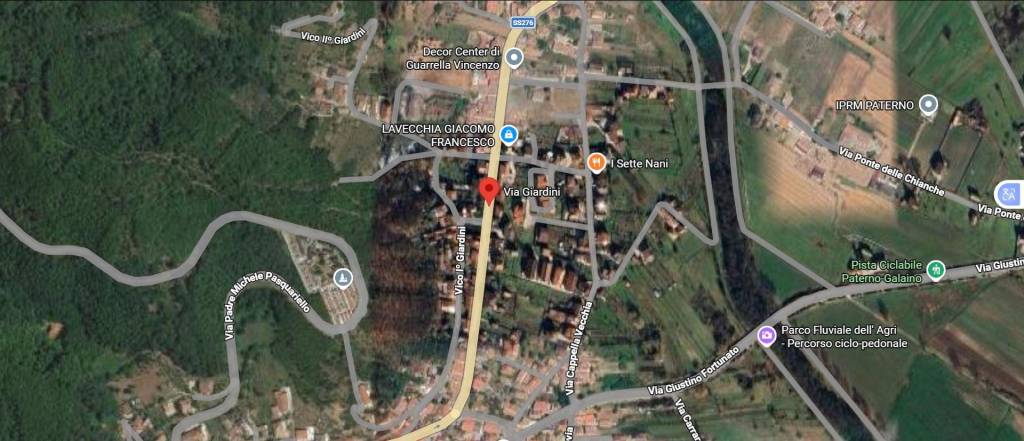Viewport: 1024px width, 441px height.
Task: Tap the cemetery marker near Via Padre Michele Pasquariello
Action: [x=342, y=277]
